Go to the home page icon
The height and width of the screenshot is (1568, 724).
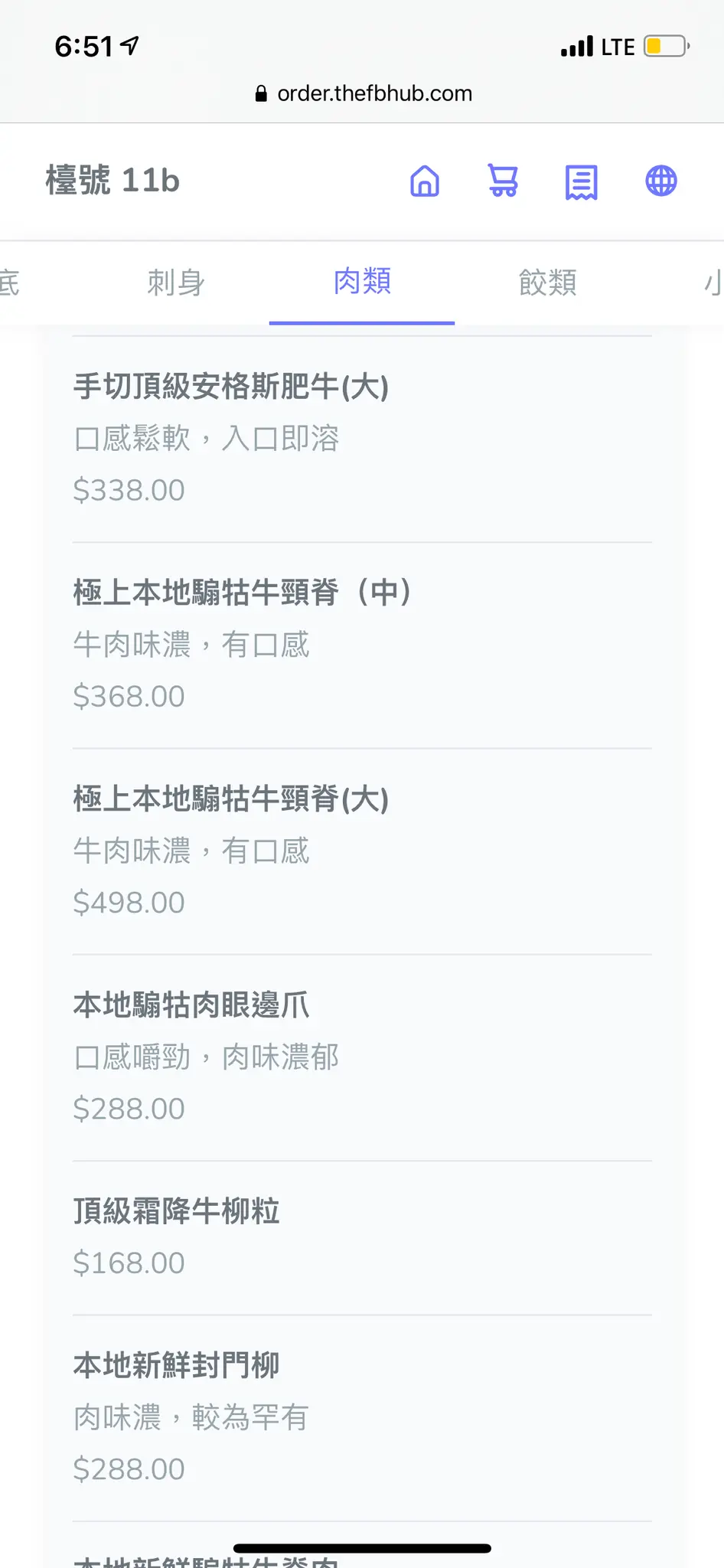[425, 181]
